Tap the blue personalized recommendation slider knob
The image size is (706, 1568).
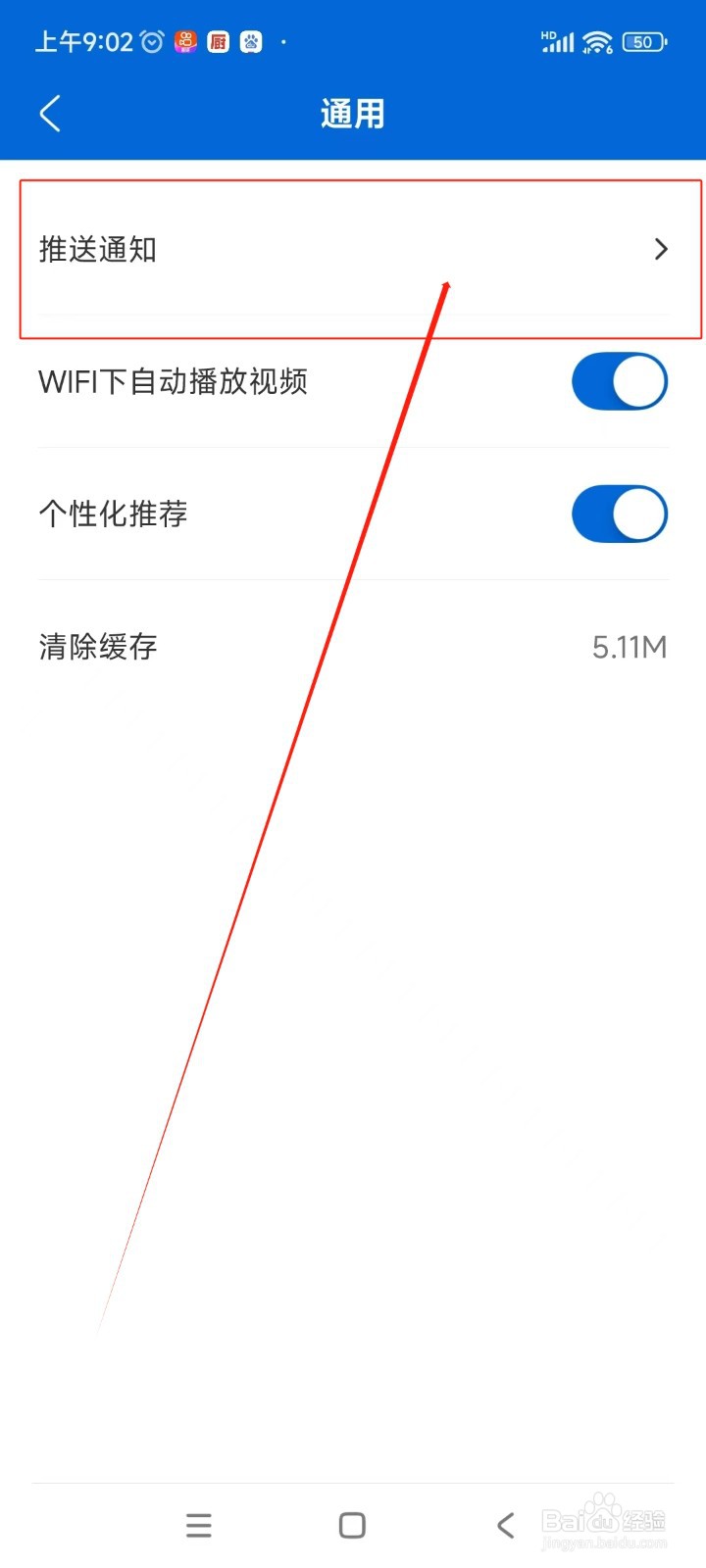click(639, 514)
